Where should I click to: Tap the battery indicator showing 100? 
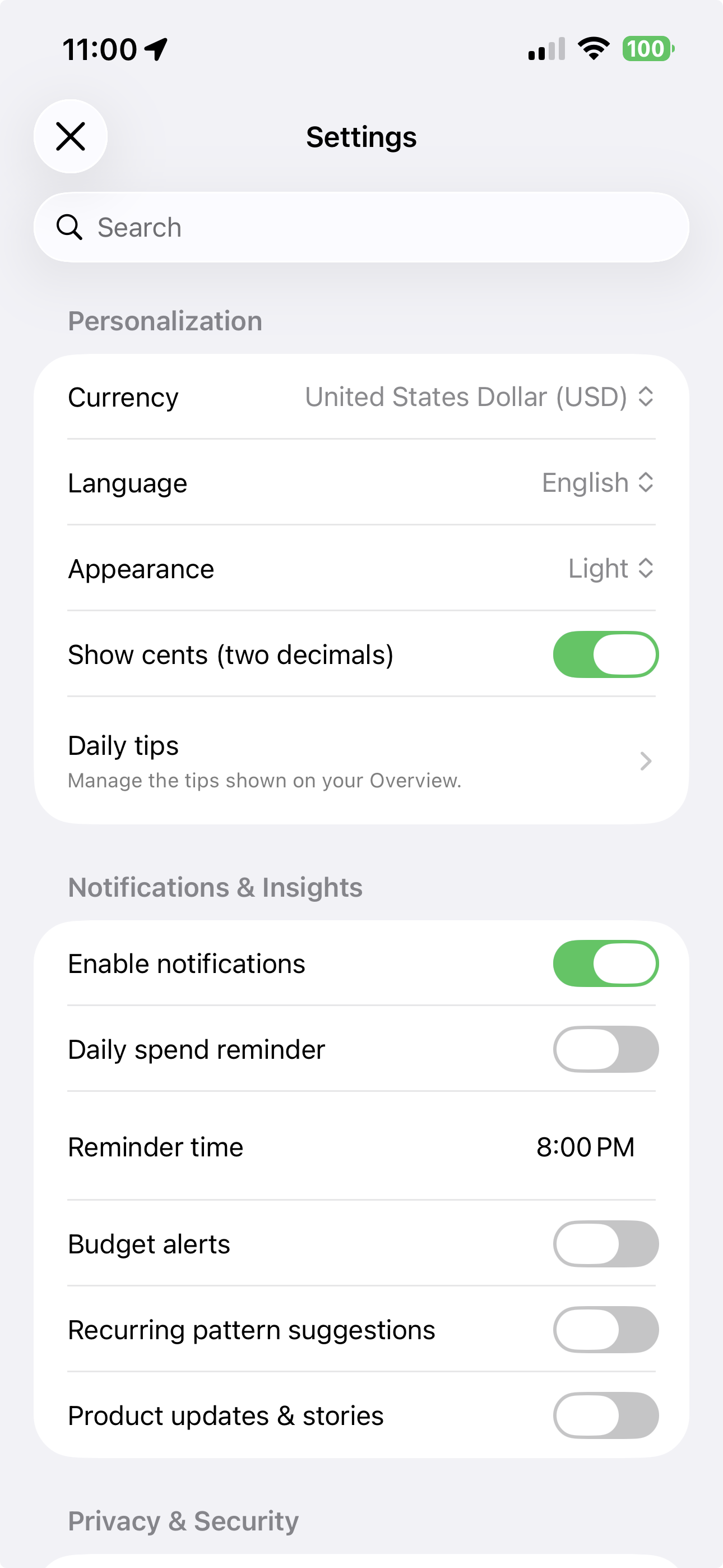(x=649, y=49)
